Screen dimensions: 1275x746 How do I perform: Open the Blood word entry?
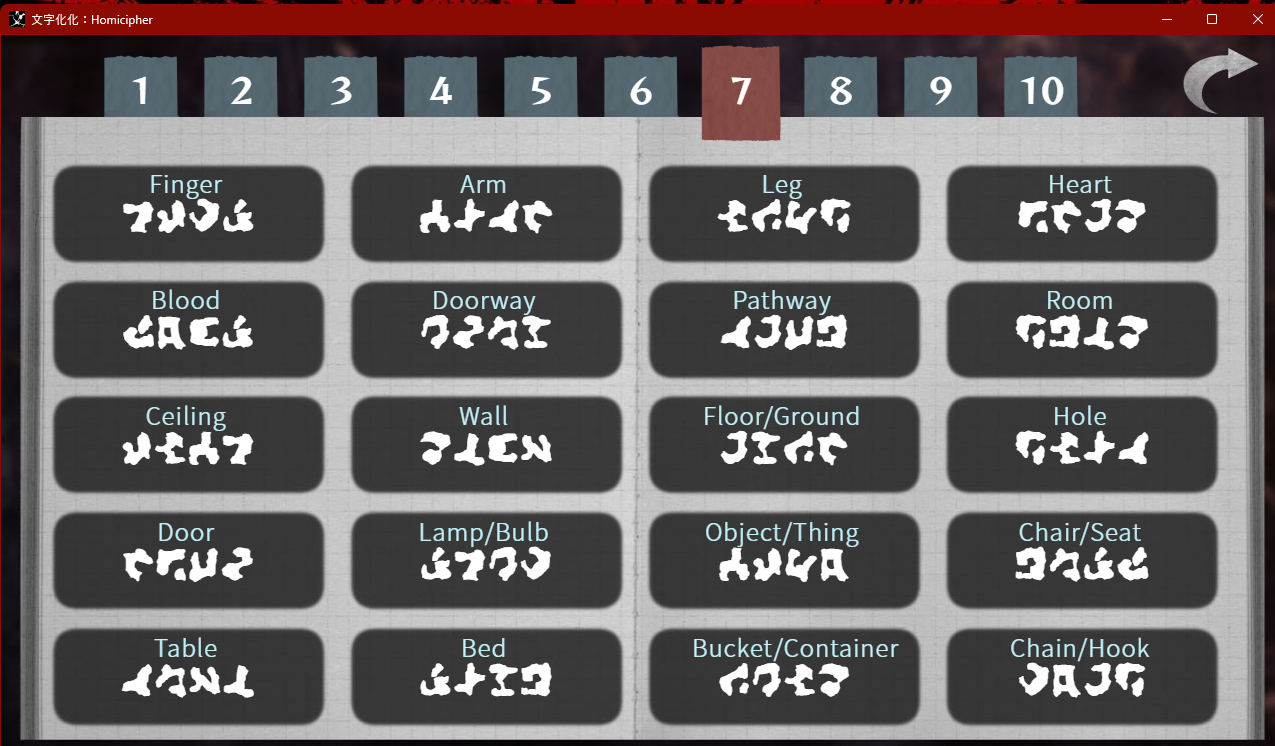[188, 329]
